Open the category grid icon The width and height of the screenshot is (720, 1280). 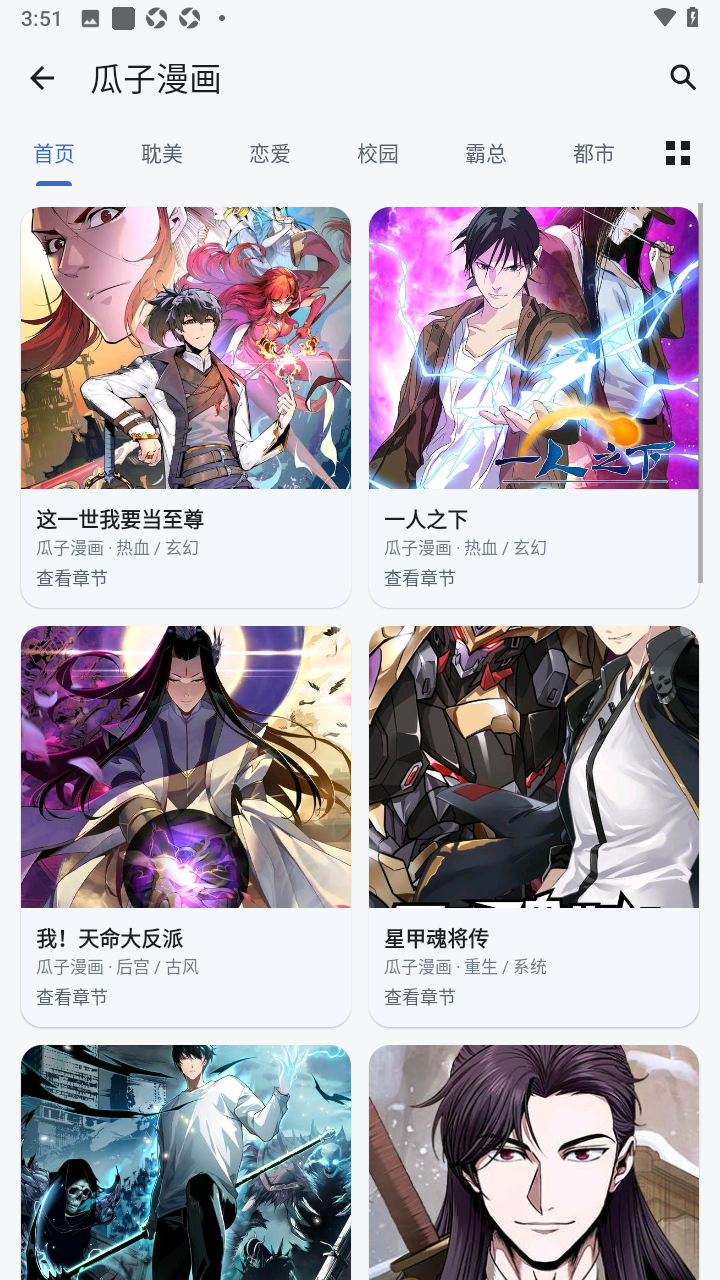678,153
